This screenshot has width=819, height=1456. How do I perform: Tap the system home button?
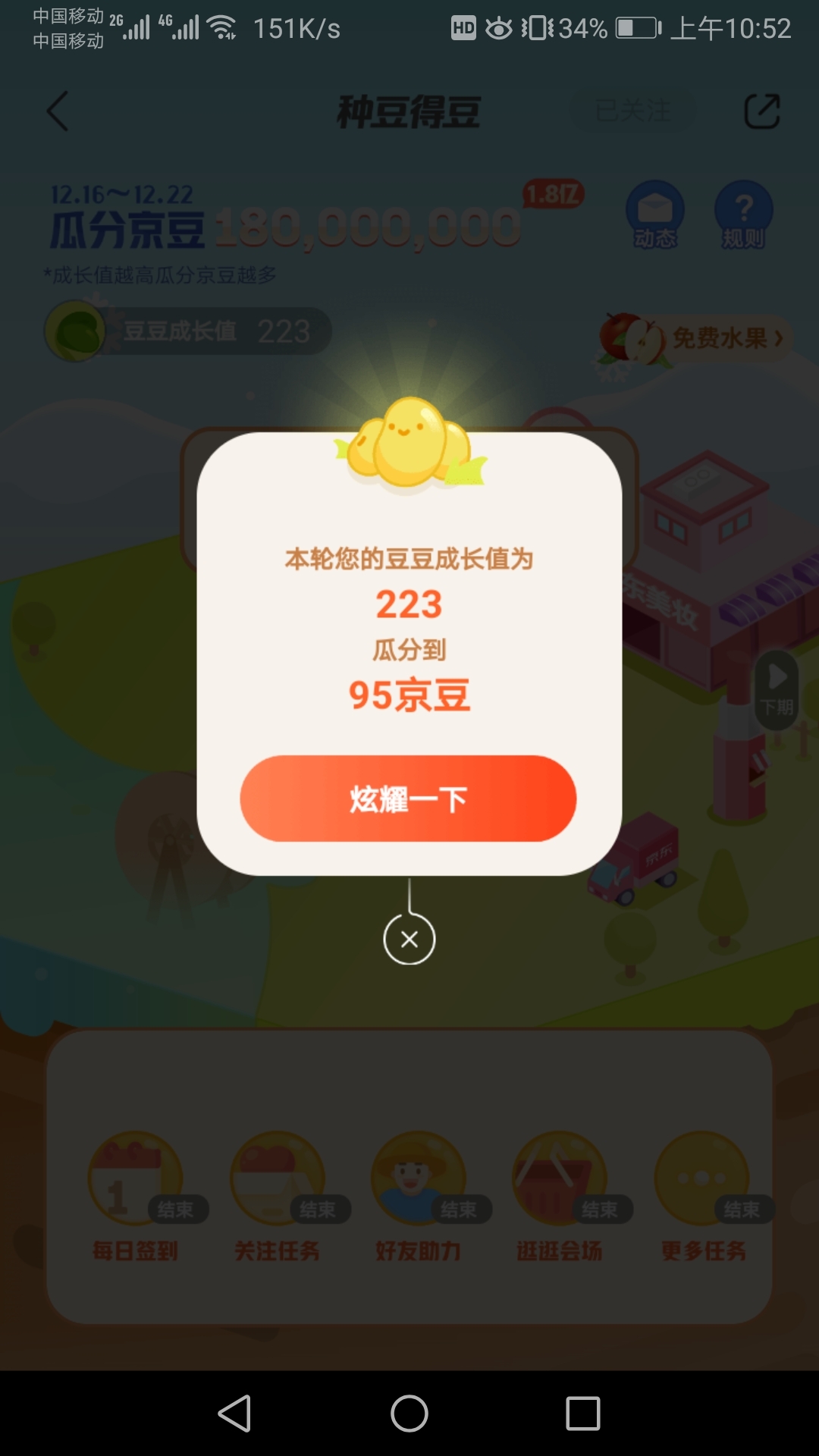pos(409,1414)
